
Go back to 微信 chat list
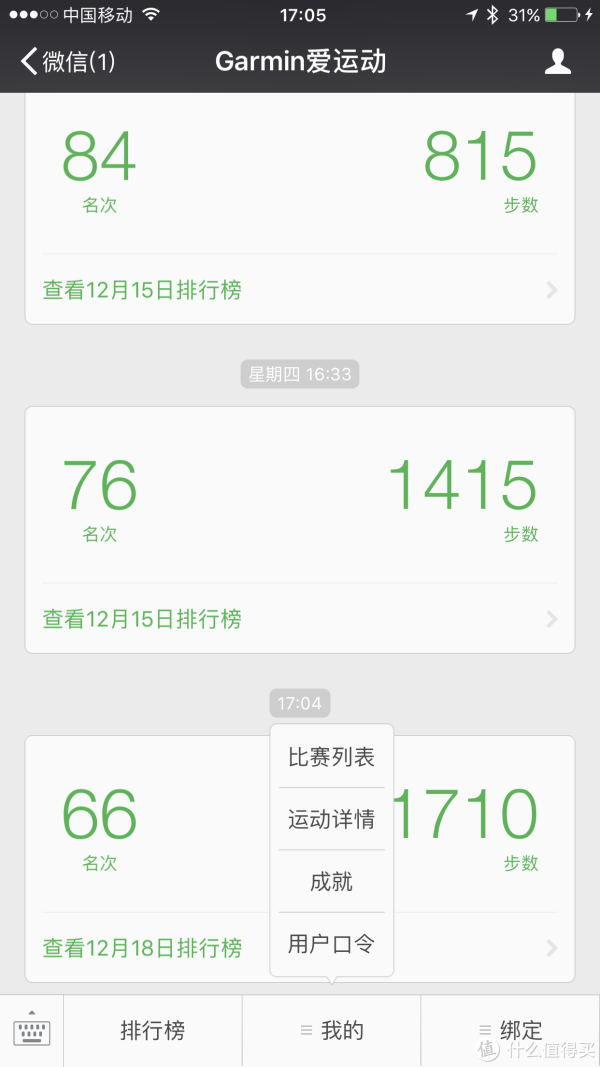(67, 61)
